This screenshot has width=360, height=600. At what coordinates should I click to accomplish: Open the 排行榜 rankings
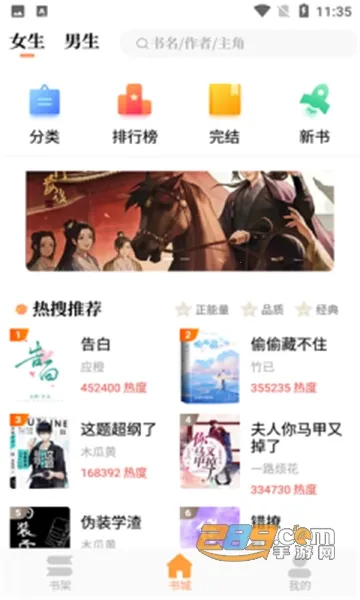click(x=135, y=114)
